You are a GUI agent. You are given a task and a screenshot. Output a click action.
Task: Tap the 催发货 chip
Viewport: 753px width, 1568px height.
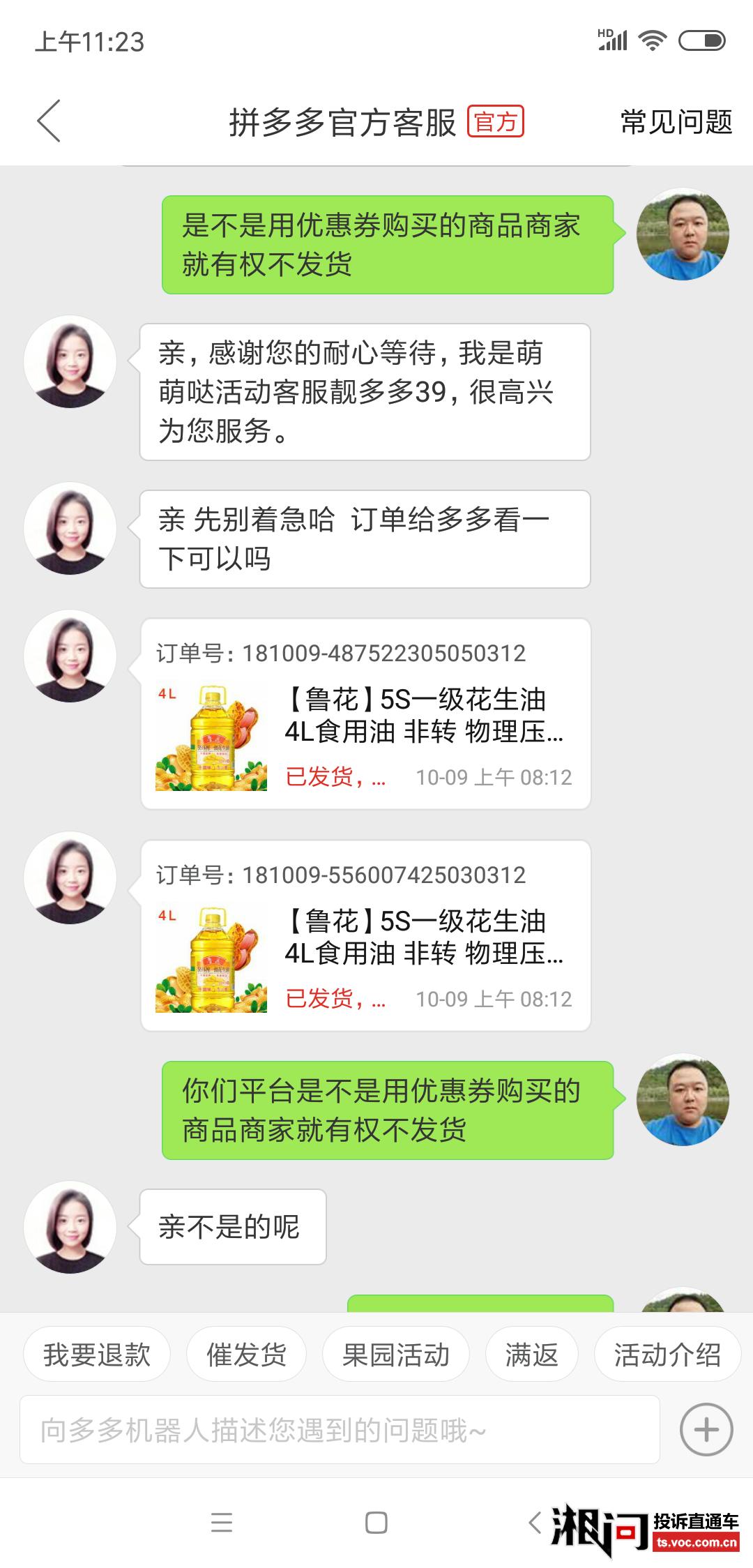pos(246,1355)
